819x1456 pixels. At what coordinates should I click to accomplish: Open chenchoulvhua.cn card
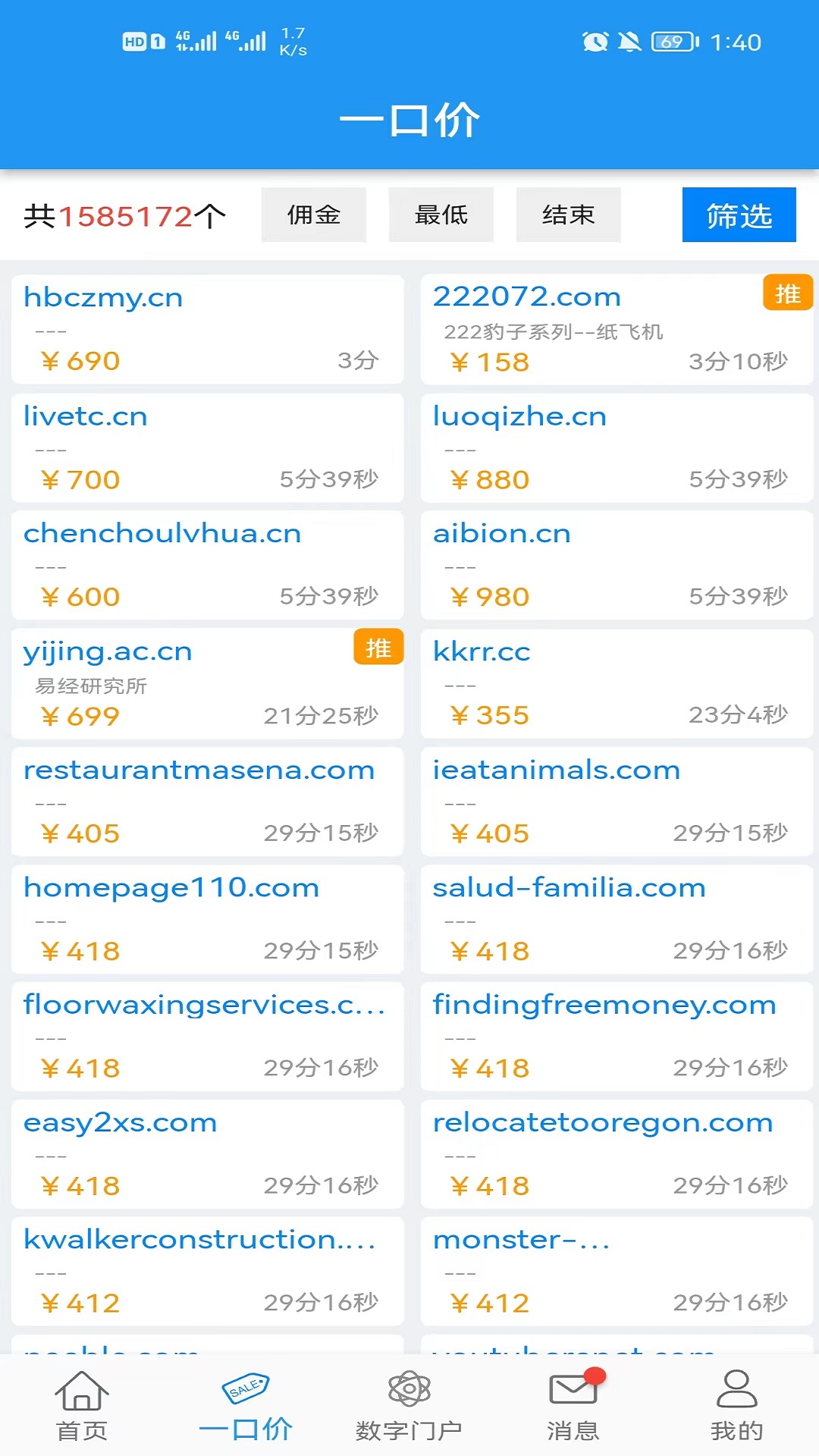(x=207, y=565)
